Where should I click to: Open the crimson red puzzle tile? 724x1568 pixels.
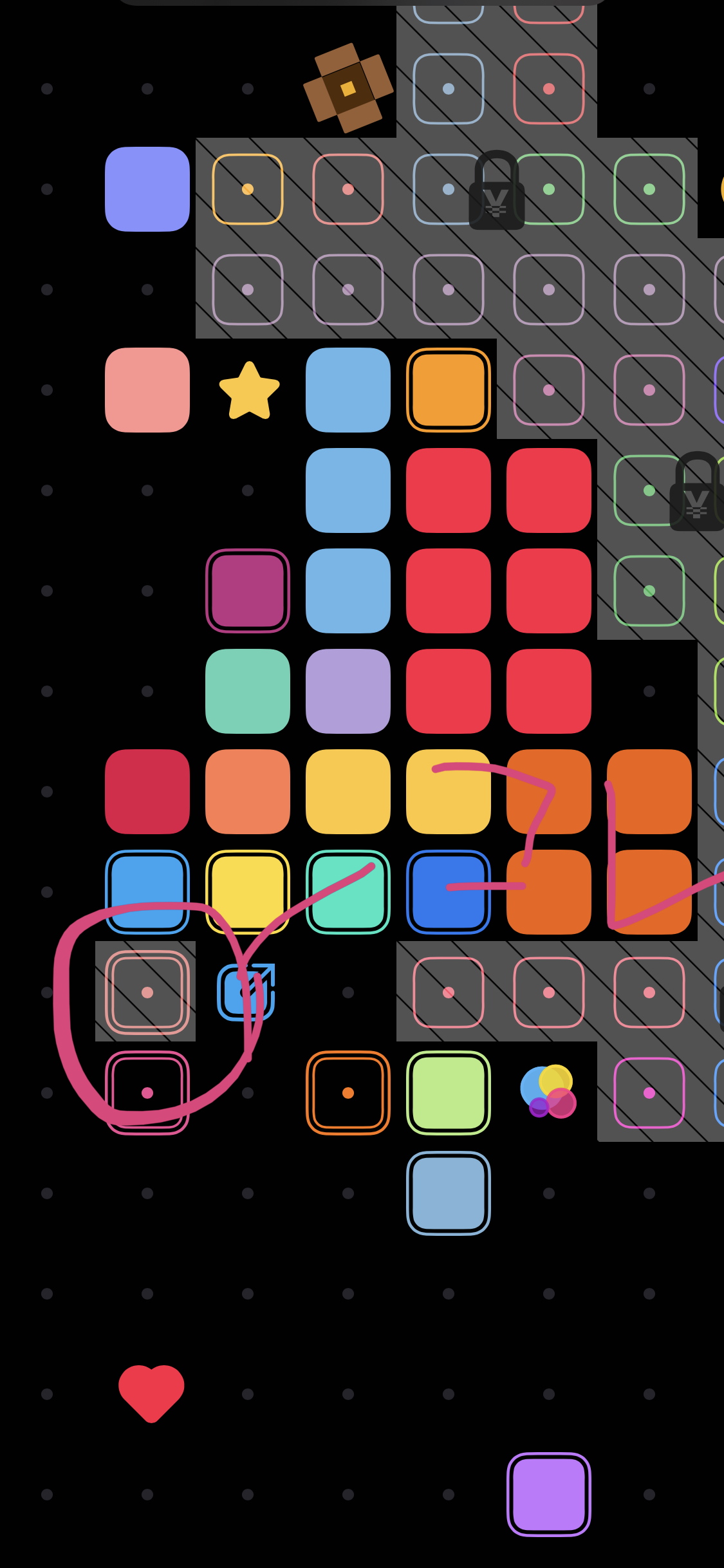[x=147, y=792]
